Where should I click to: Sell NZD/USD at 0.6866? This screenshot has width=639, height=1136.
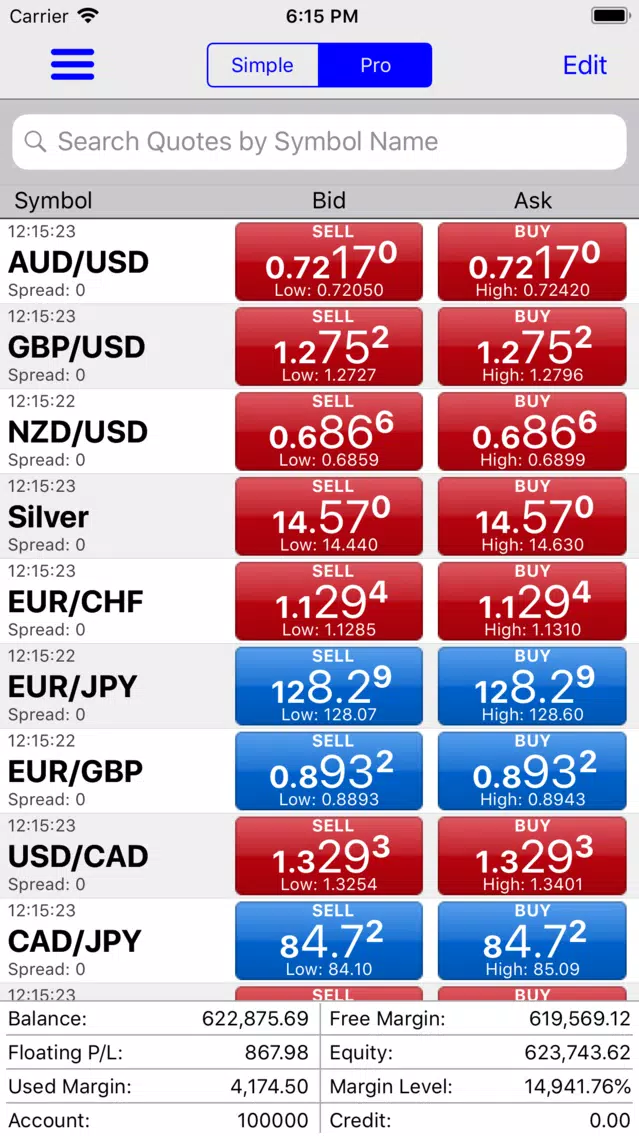329,431
